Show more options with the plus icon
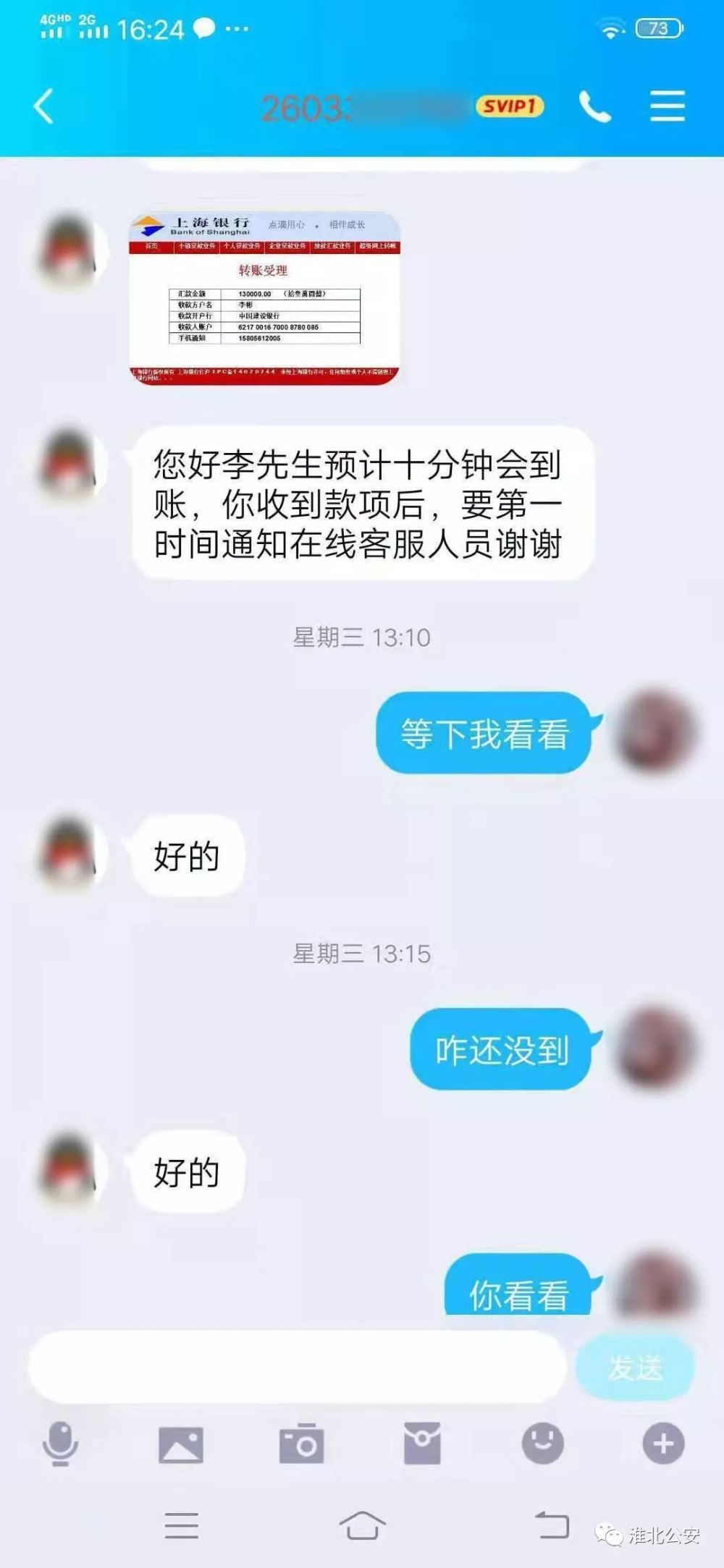This screenshot has height=1568, width=724. tap(663, 1444)
